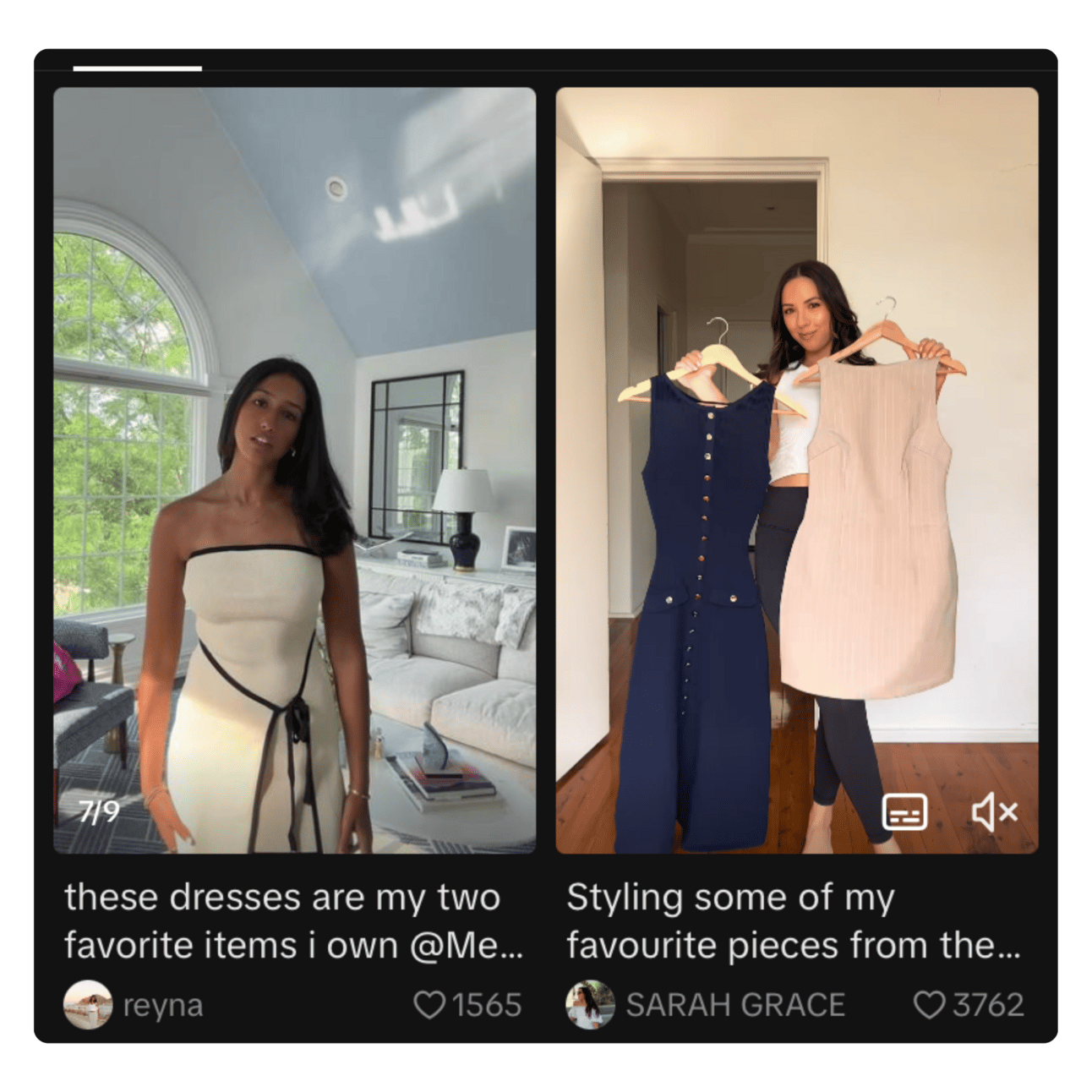This screenshot has width=1092, height=1092.
Task: Like SARAH GRACE's styling post
Action: coord(929,1005)
